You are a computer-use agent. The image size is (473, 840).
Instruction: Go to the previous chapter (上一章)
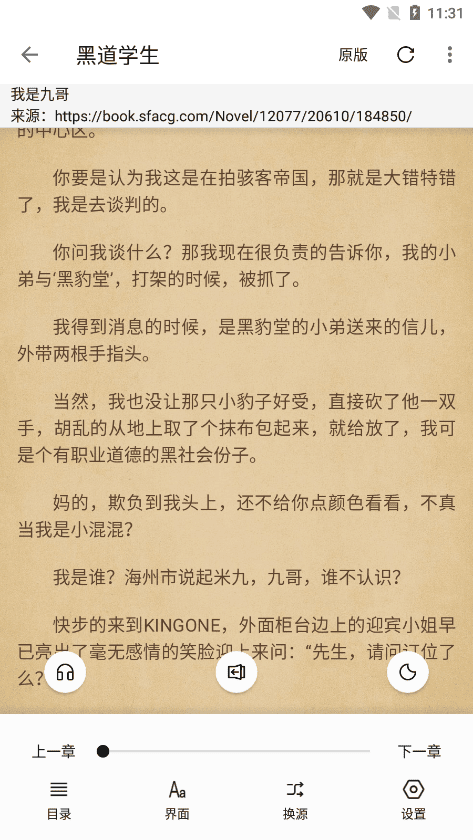(x=54, y=752)
